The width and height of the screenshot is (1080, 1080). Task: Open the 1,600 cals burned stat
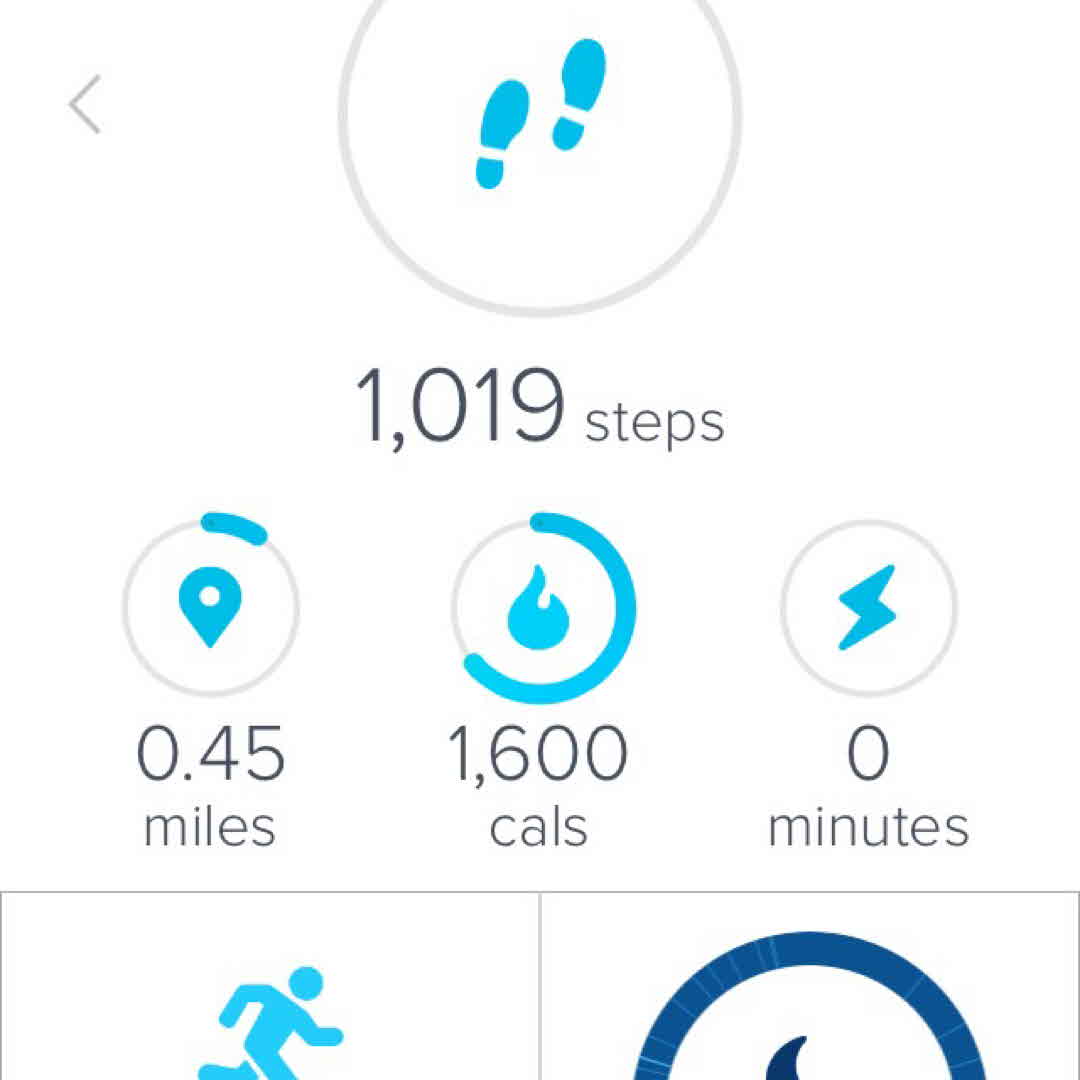coord(540,606)
